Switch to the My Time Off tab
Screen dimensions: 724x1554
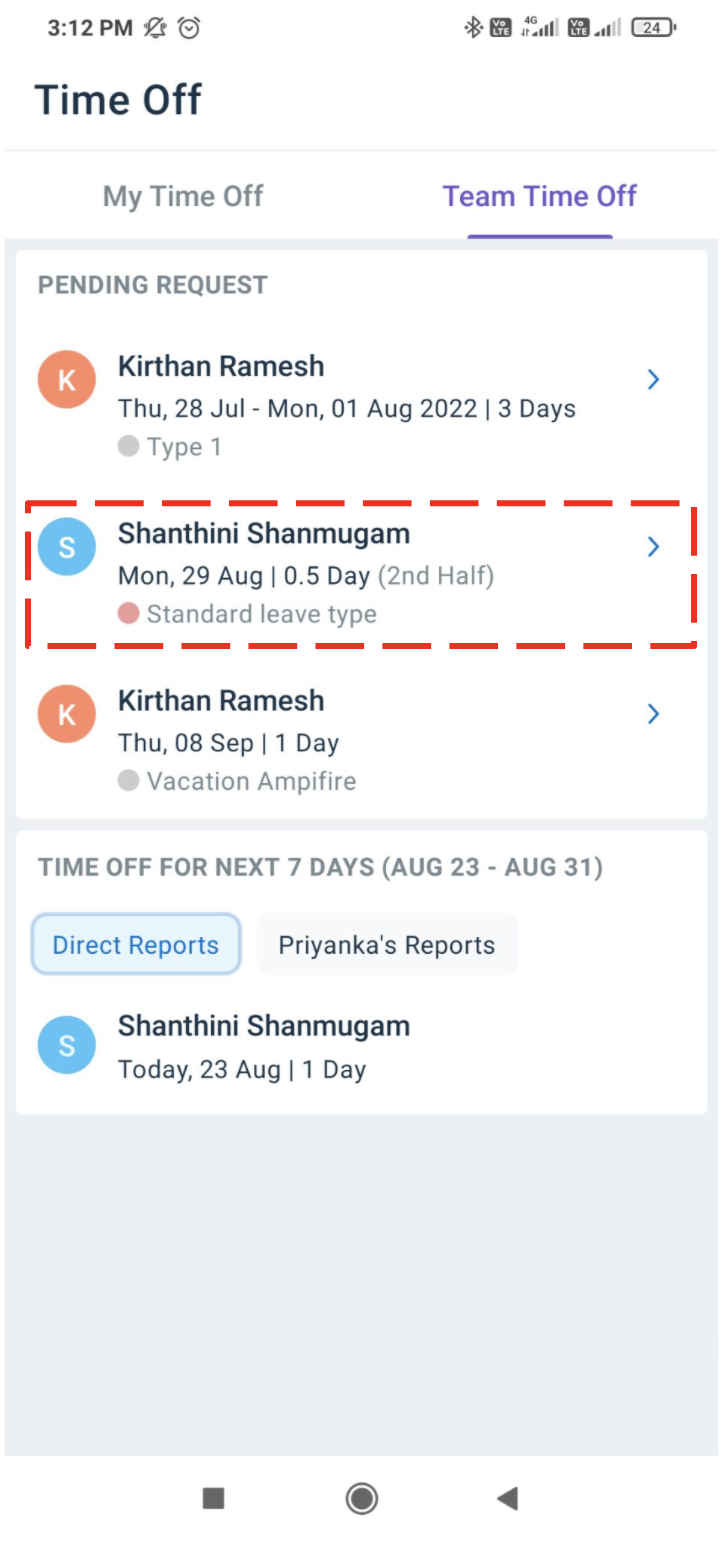tap(182, 196)
